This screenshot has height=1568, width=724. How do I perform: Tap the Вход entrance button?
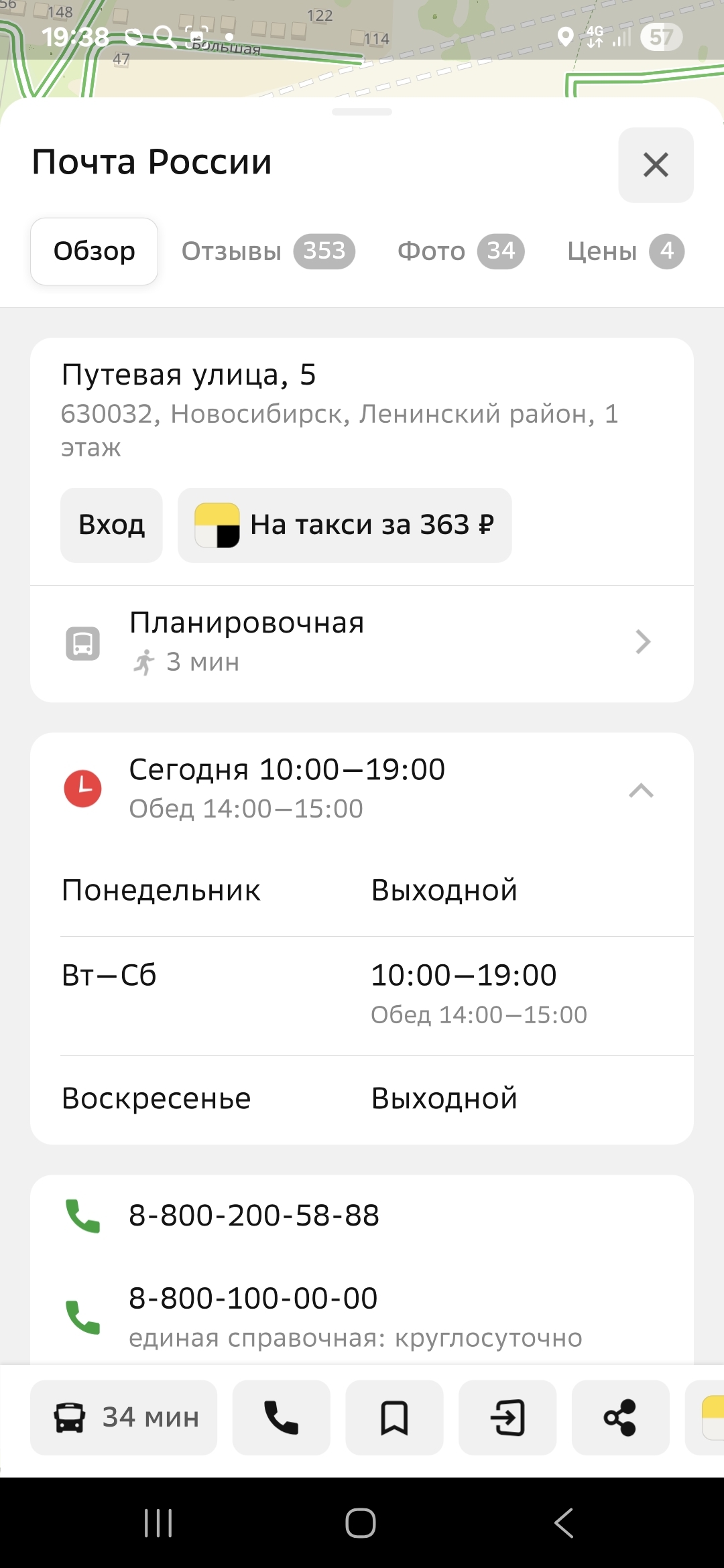coord(111,525)
